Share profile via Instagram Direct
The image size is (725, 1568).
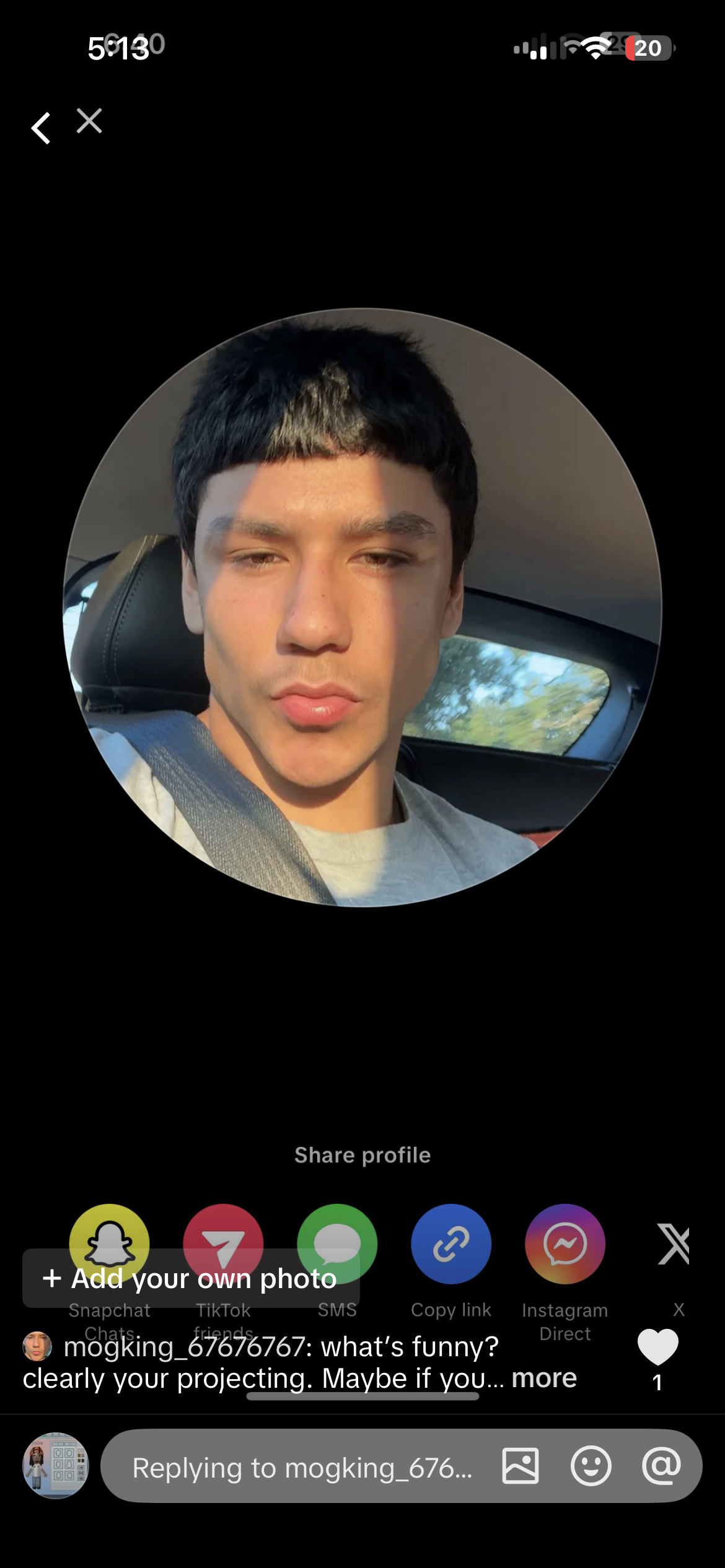tap(565, 1245)
